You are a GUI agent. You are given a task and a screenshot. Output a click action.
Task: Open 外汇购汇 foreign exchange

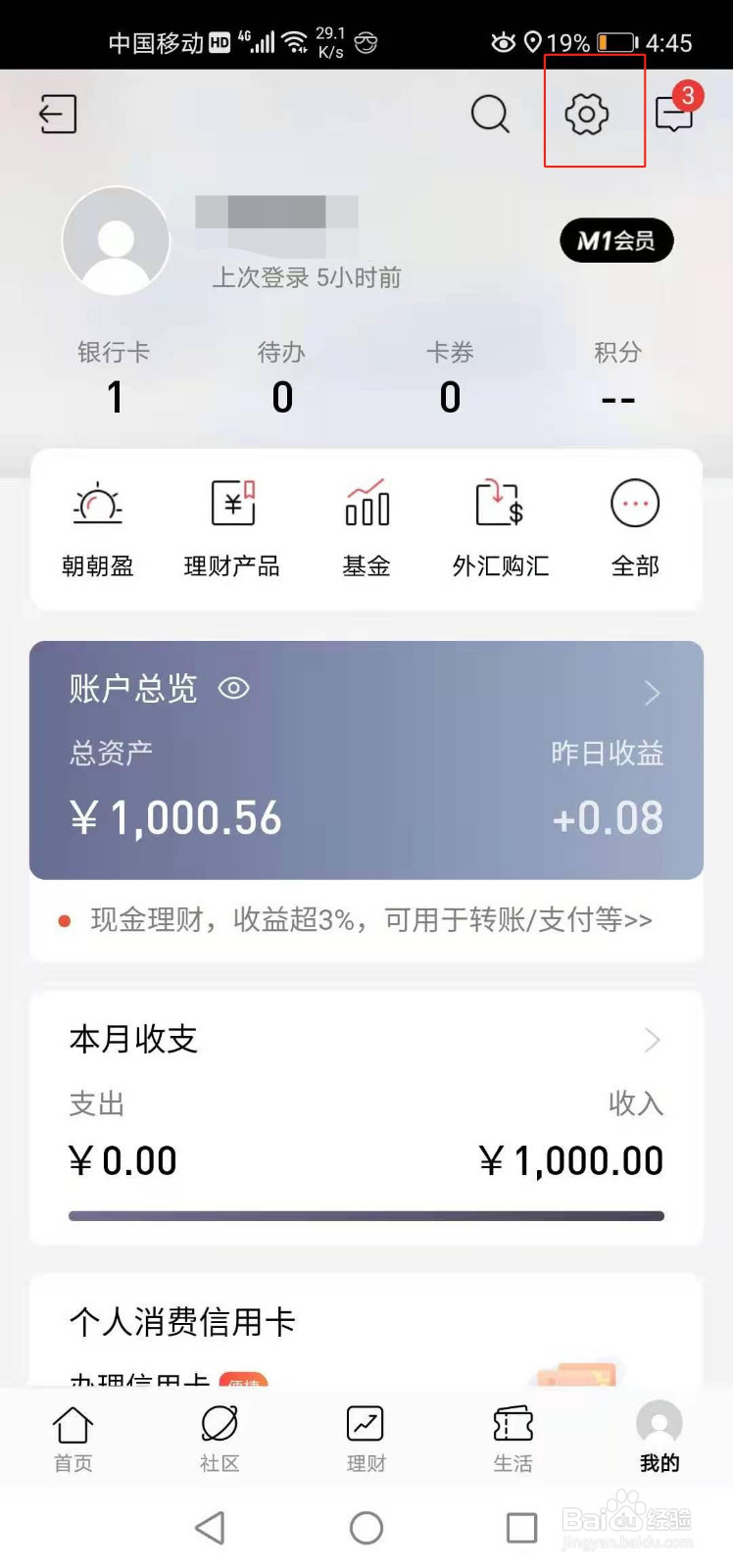[501, 529]
